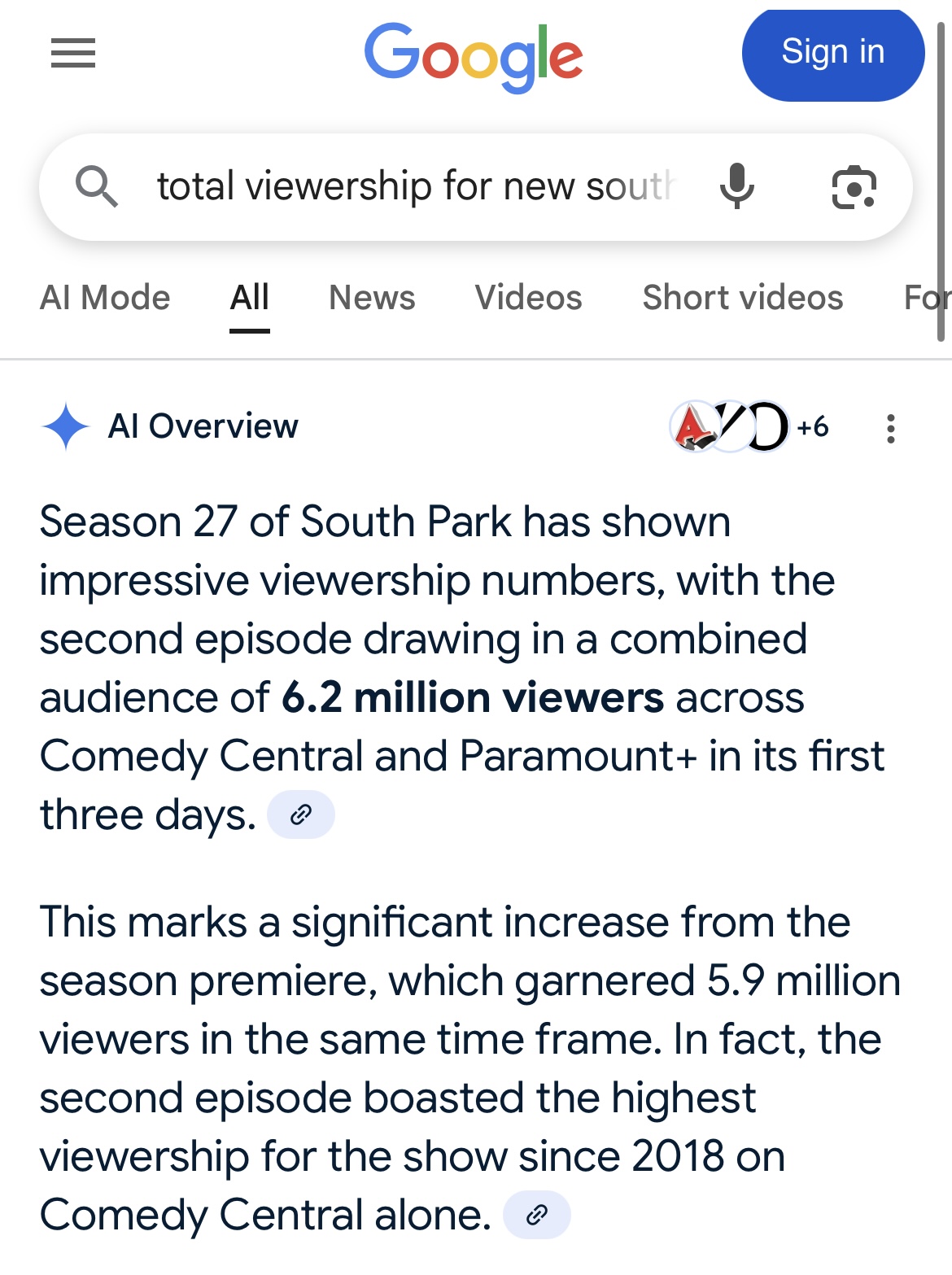Select the All results tab
The height and width of the screenshot is (1275, 952).
tap(249, 298)
